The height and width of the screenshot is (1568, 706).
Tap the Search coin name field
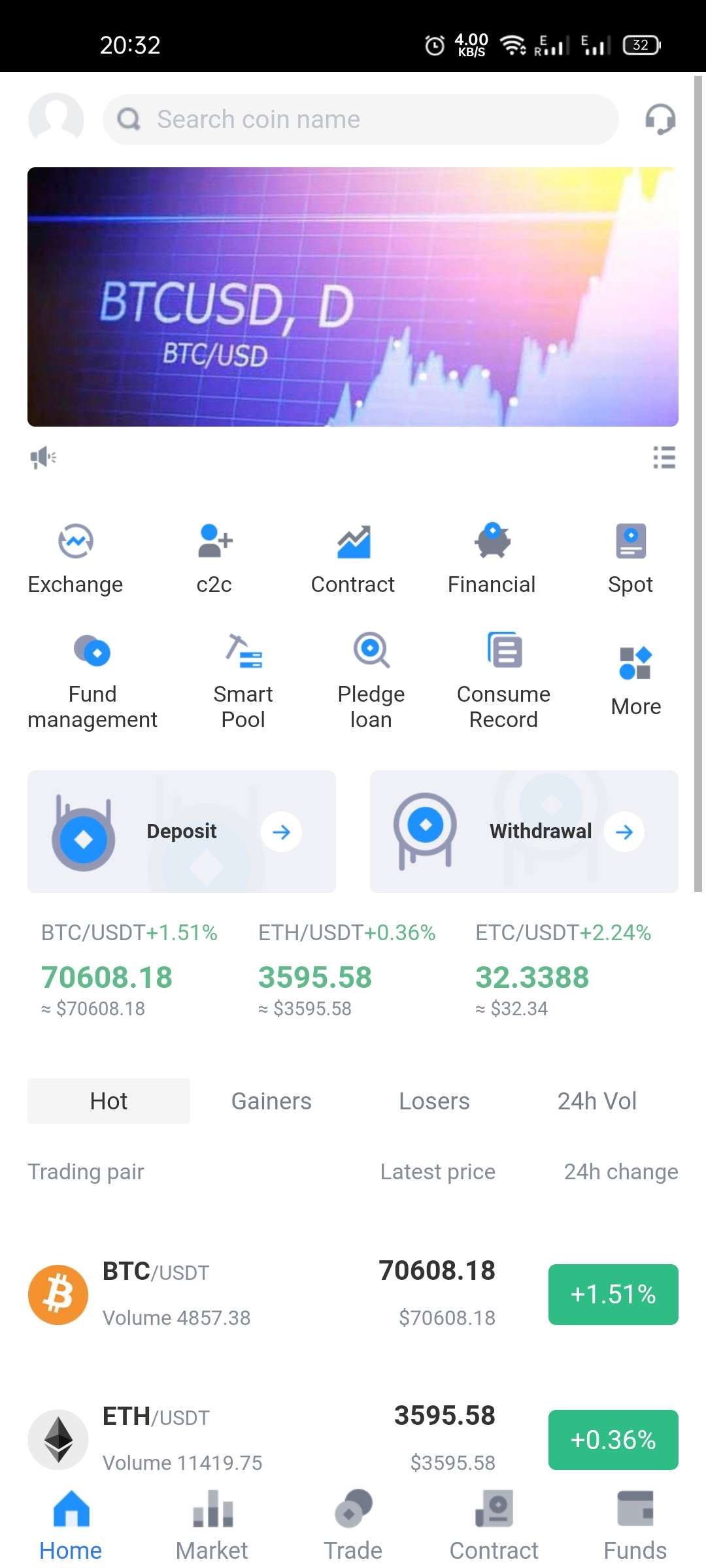(360, 120)
